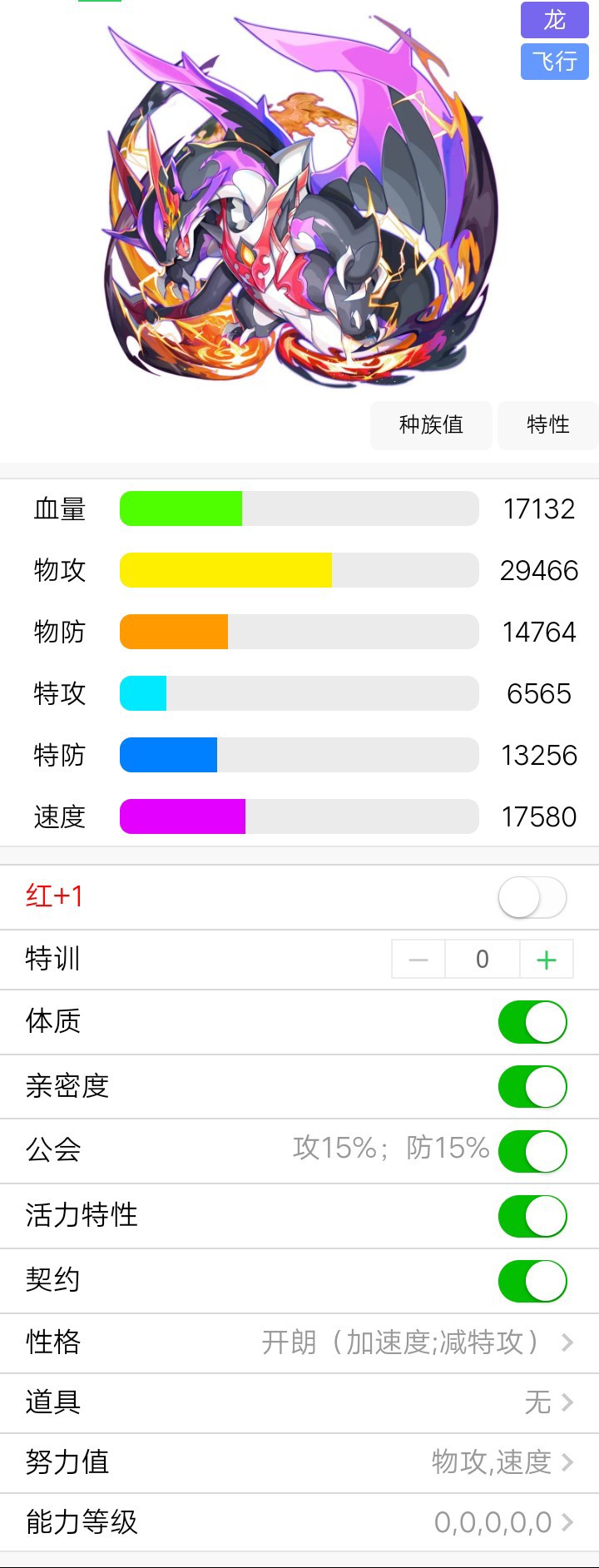Decrease the 特训 value
The width and height of the screenshot is (599, 1568).
[418, 960]
